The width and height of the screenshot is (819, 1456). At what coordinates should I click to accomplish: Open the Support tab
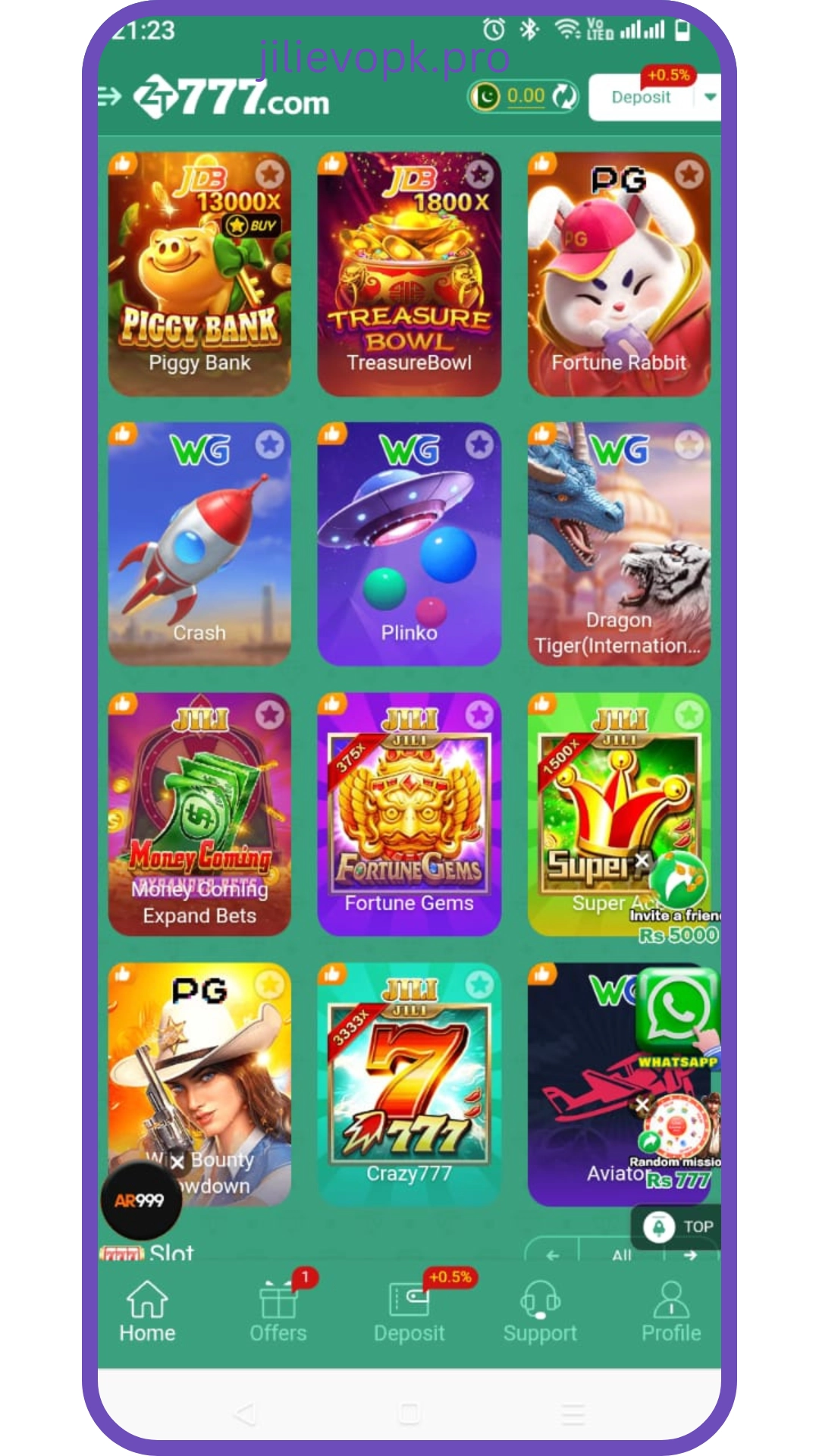click(x=540, y=1312)
